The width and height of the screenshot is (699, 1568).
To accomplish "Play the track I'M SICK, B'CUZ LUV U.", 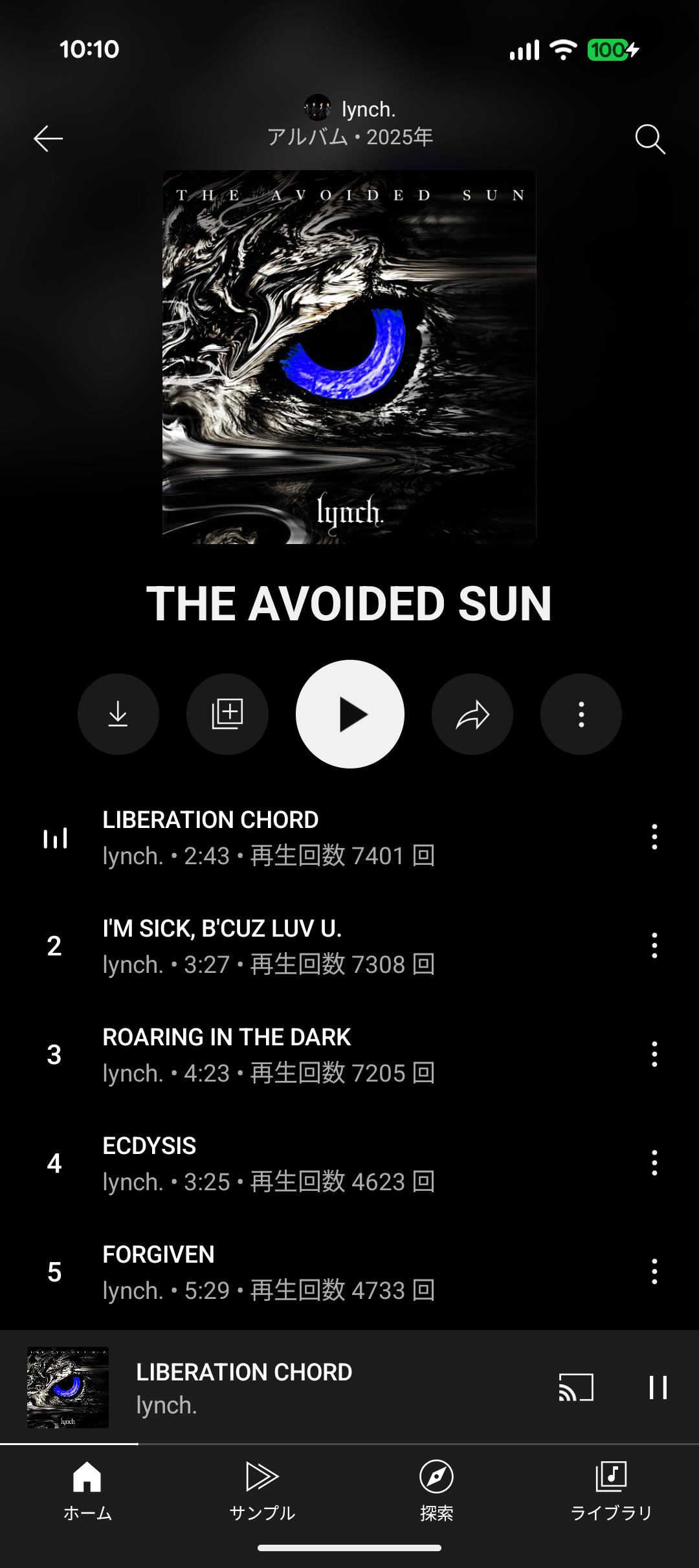I will 269,946.
